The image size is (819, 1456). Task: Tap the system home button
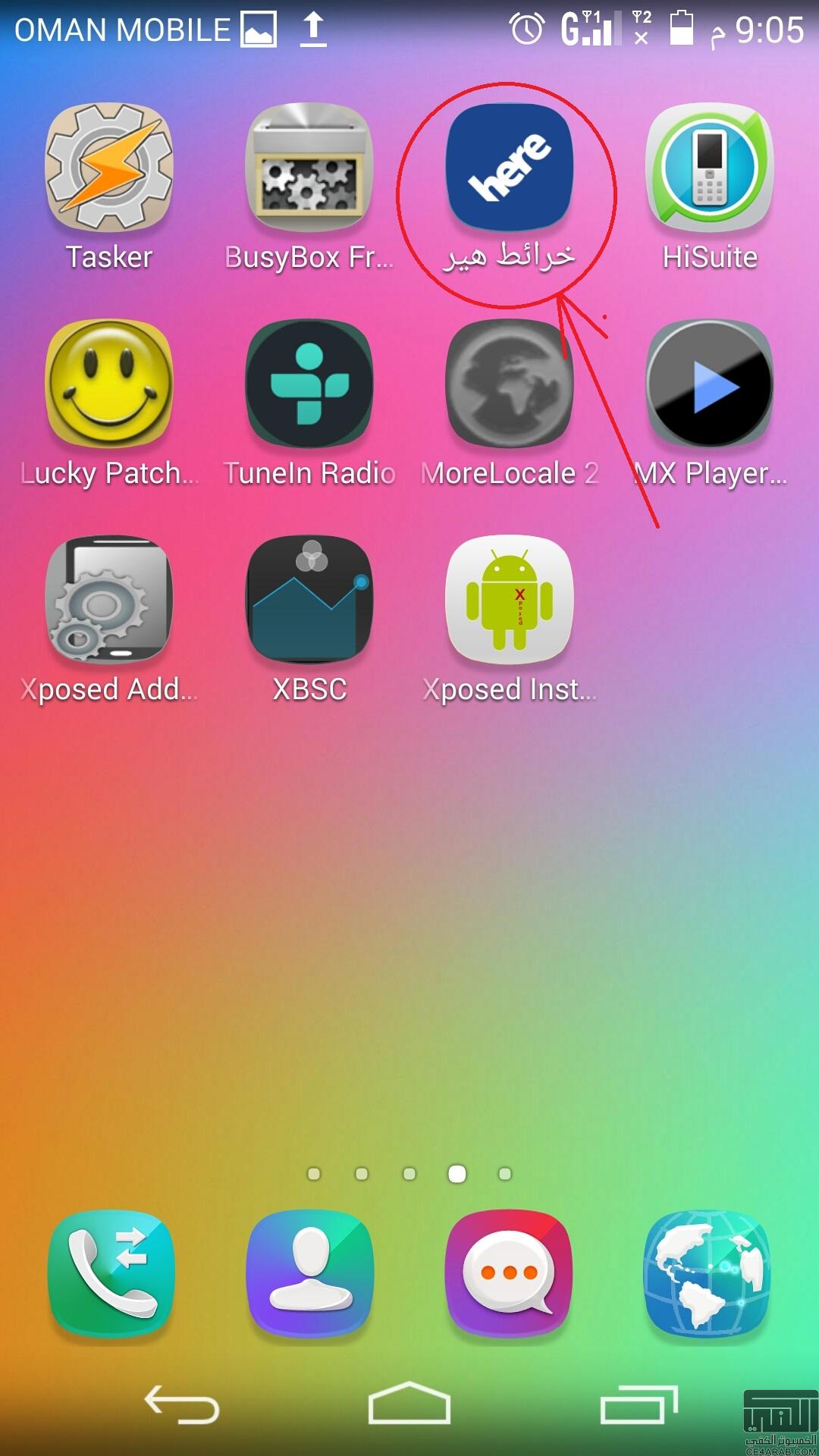pos(409,1404)
